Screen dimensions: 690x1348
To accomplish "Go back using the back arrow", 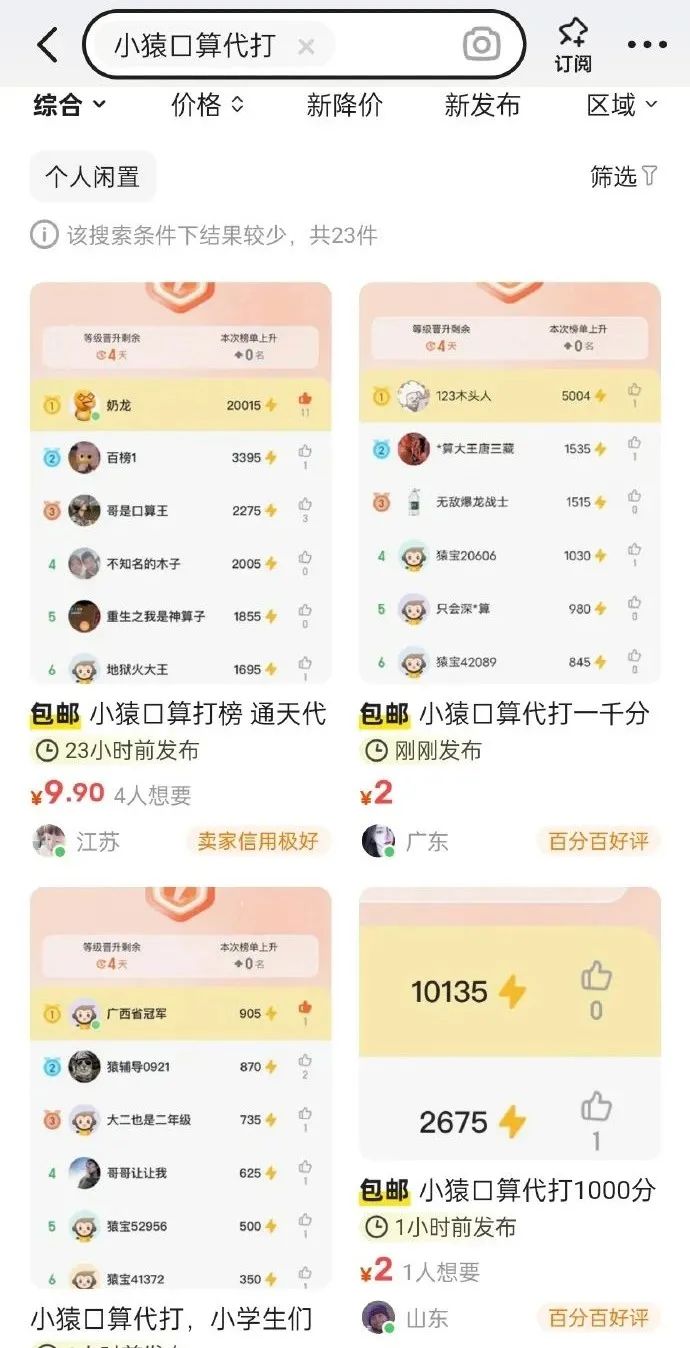I will (x=47, y=45).
